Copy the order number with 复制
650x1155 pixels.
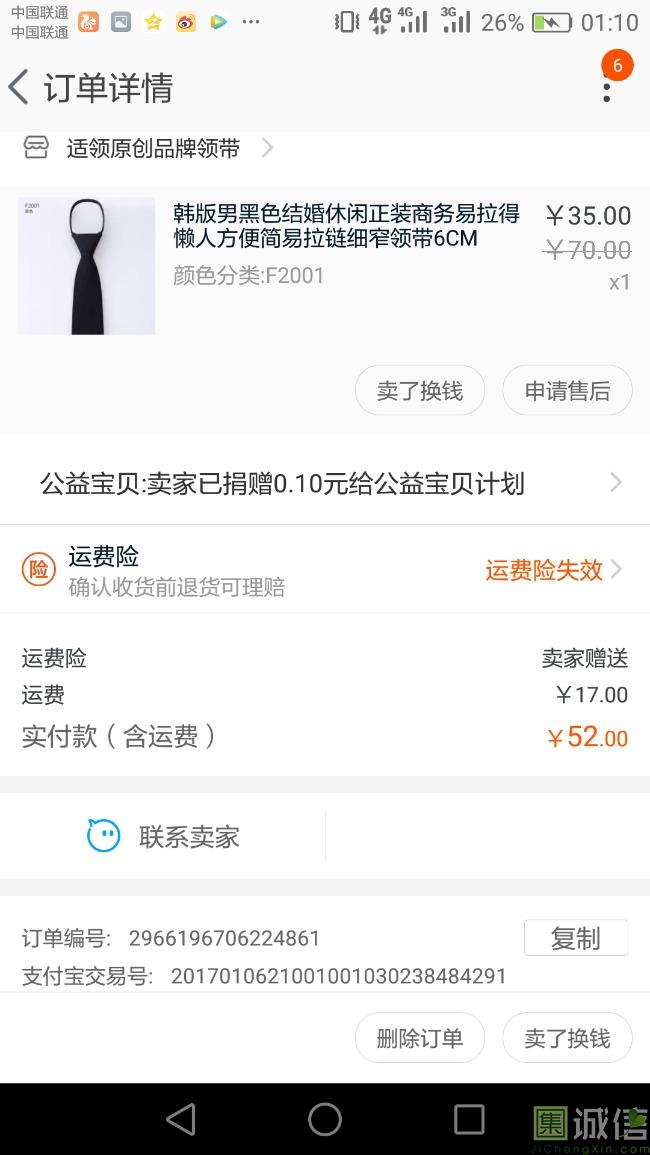pyautogui.click(x=575, y=938)
